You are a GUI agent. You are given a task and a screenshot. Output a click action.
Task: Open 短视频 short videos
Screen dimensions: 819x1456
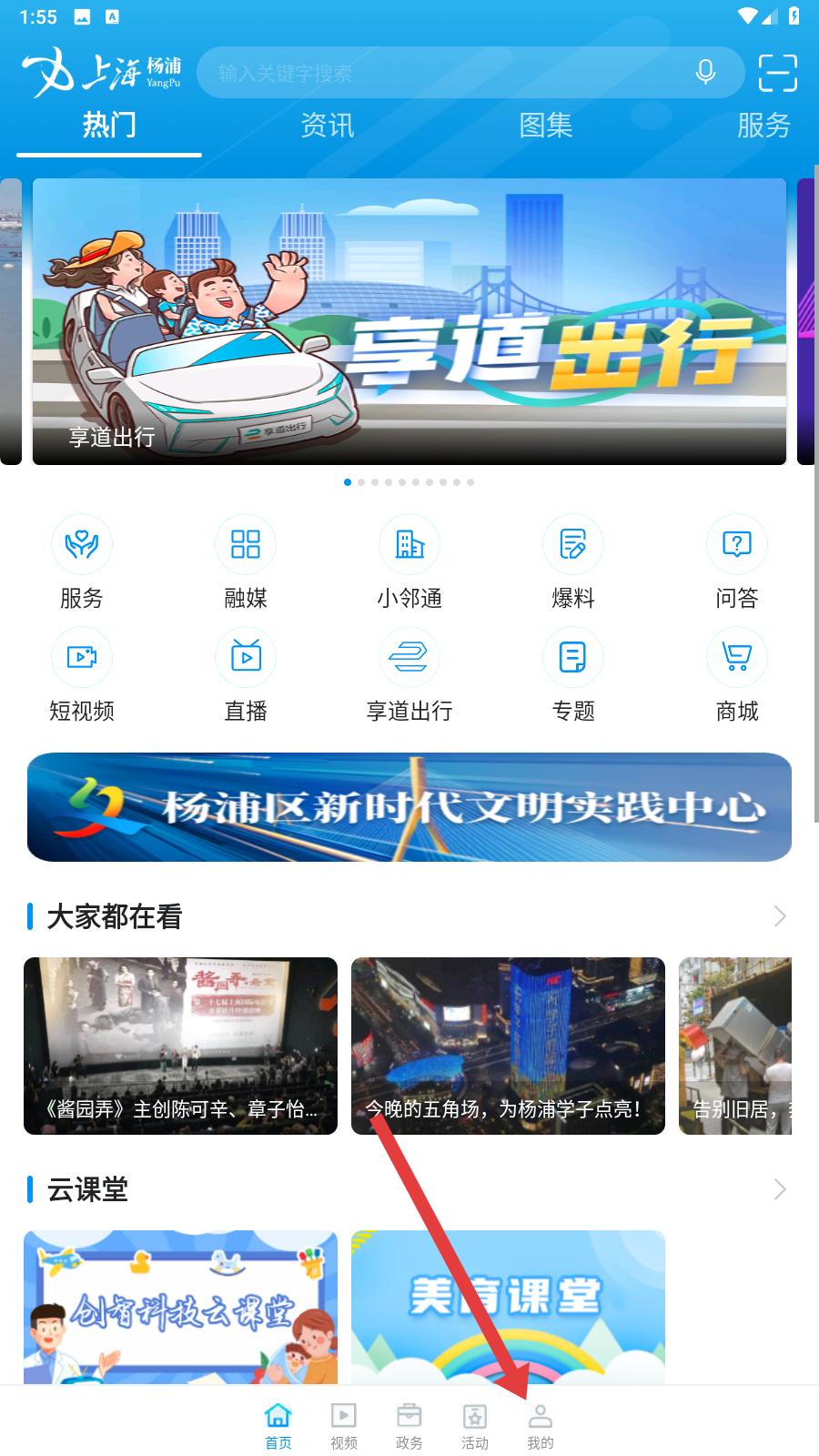[x=82, y=674]
